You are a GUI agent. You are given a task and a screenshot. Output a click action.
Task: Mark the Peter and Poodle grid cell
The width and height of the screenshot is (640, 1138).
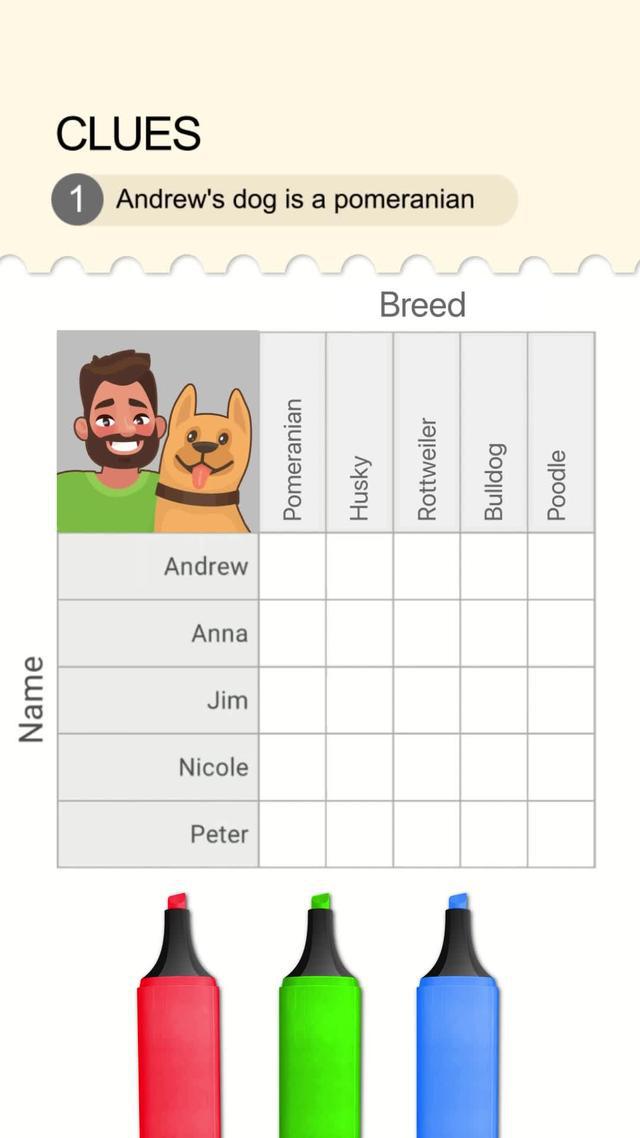tap(560, 834)
